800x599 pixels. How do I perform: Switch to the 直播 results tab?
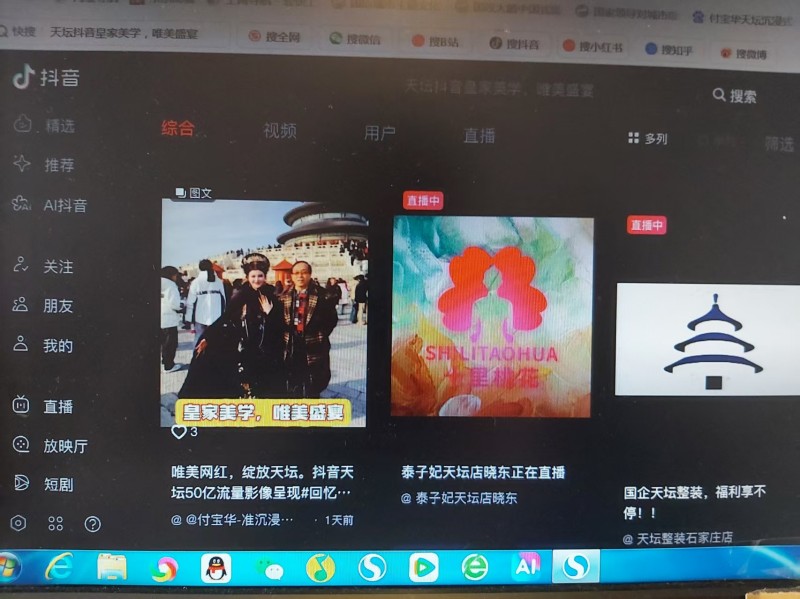479,135
